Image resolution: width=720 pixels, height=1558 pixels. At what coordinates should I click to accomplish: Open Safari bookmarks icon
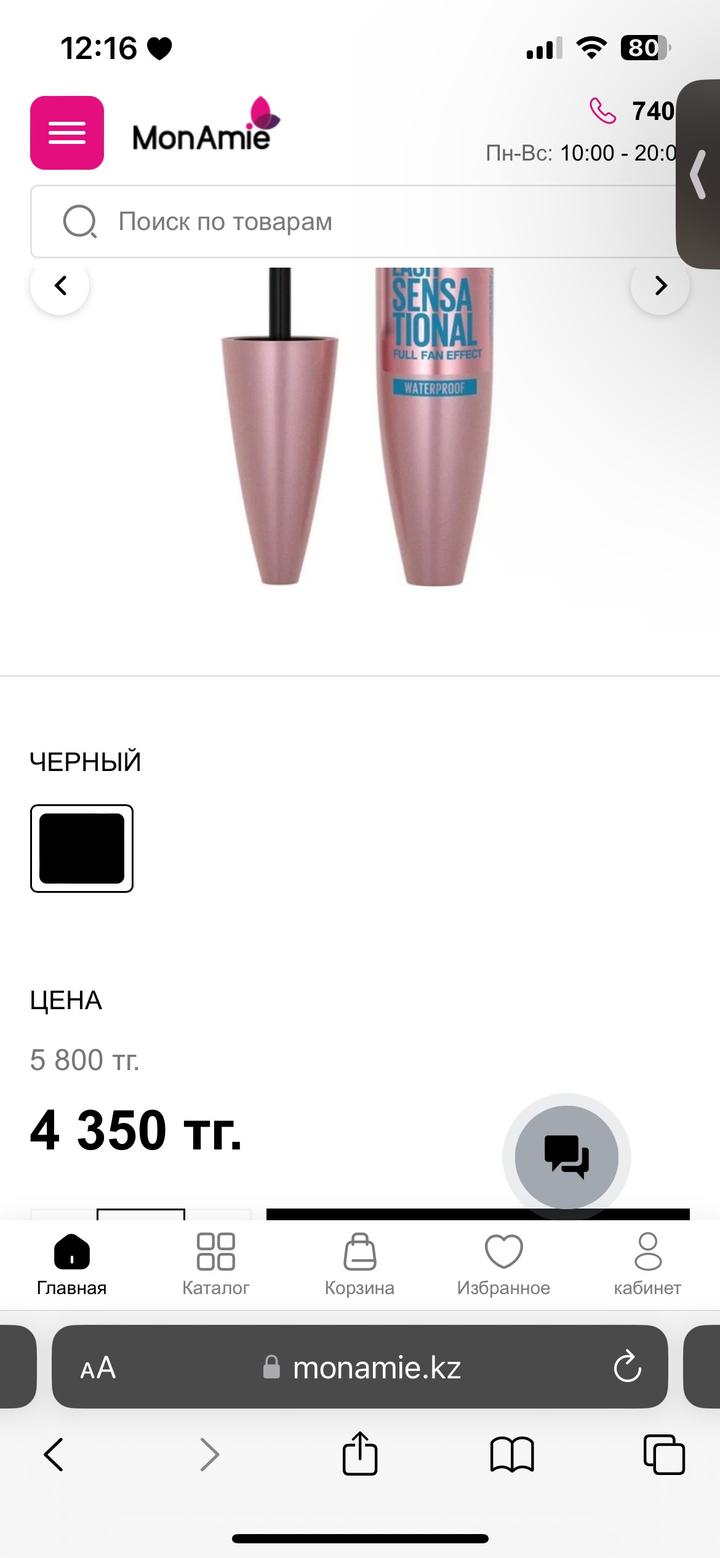[511, 1455]
